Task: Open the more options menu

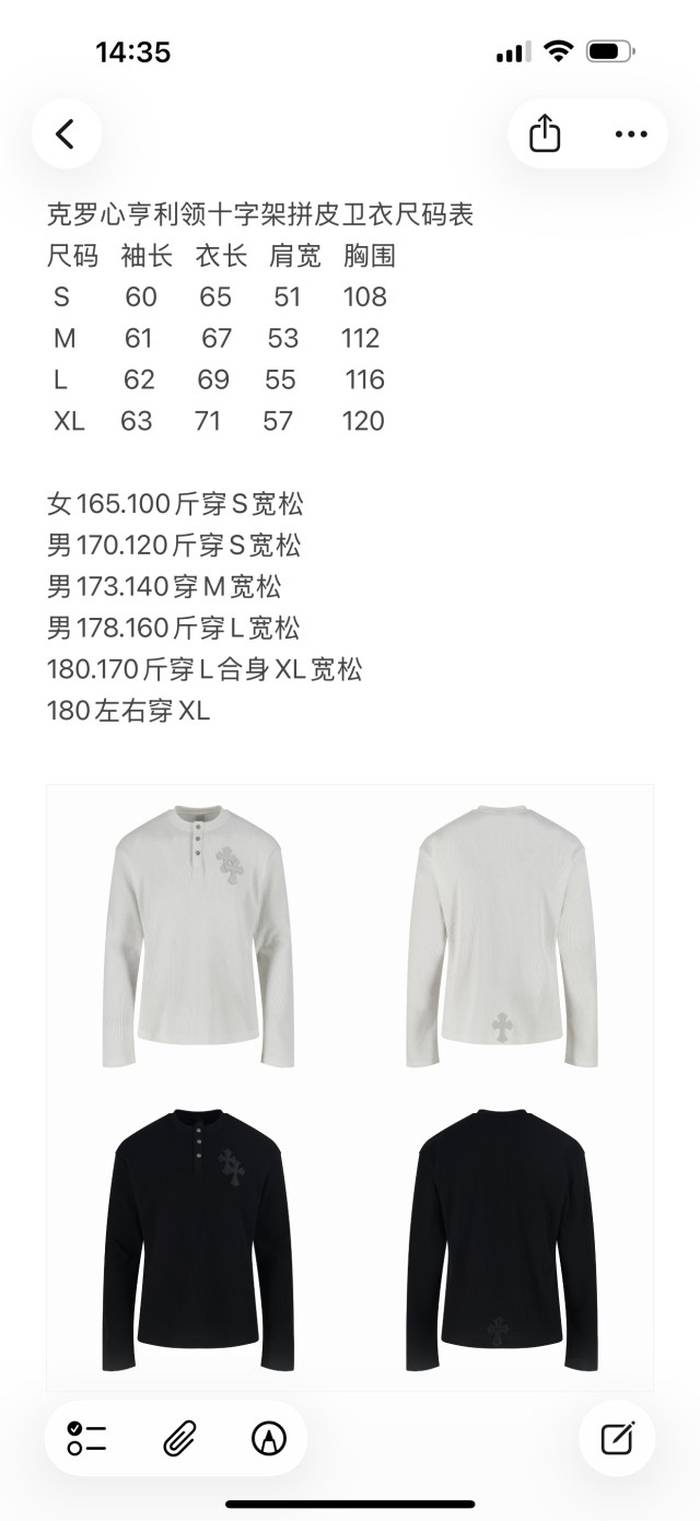Action: coord(631,134)
